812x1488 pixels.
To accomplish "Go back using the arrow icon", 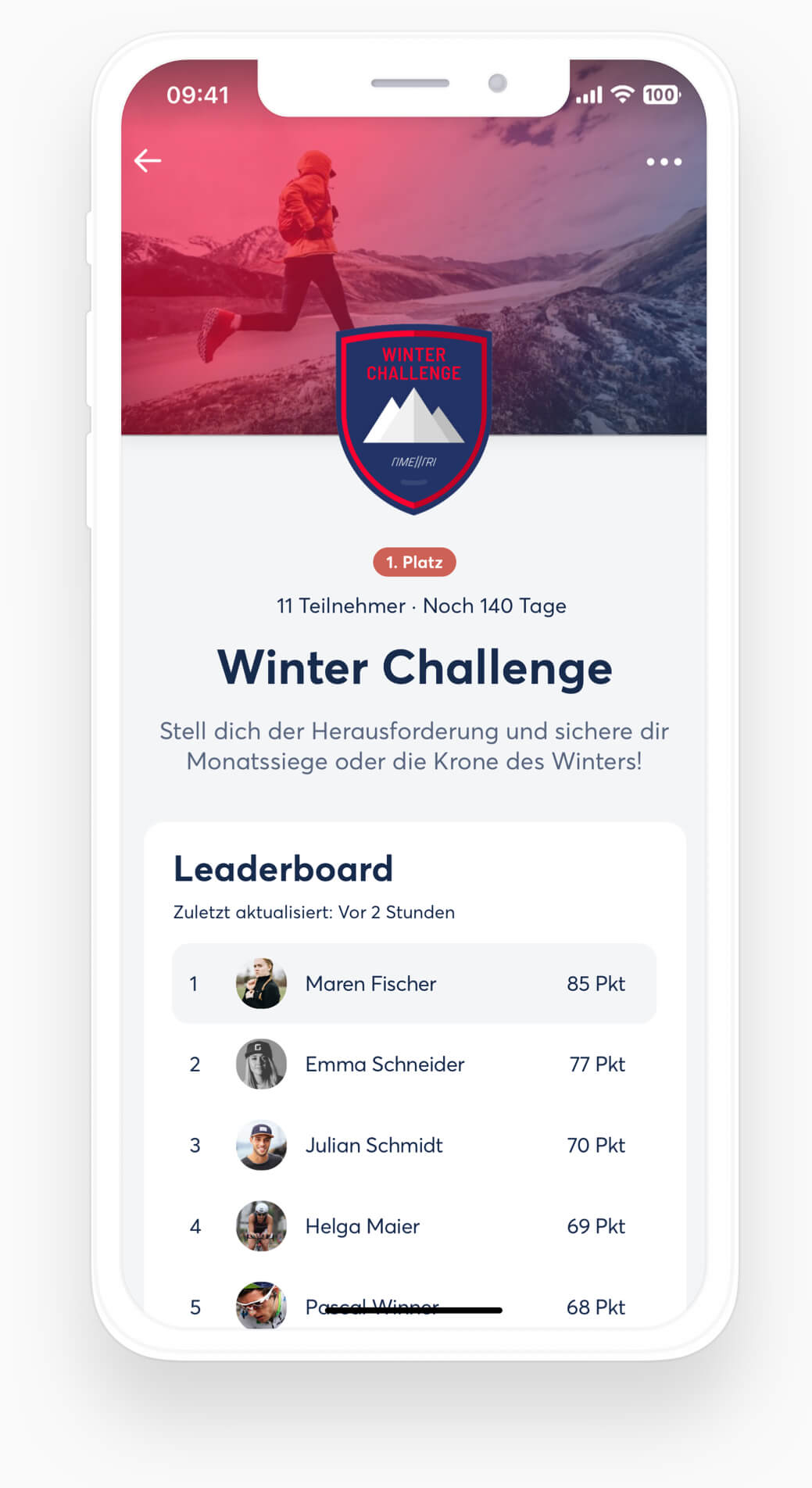I will [148, 161].
